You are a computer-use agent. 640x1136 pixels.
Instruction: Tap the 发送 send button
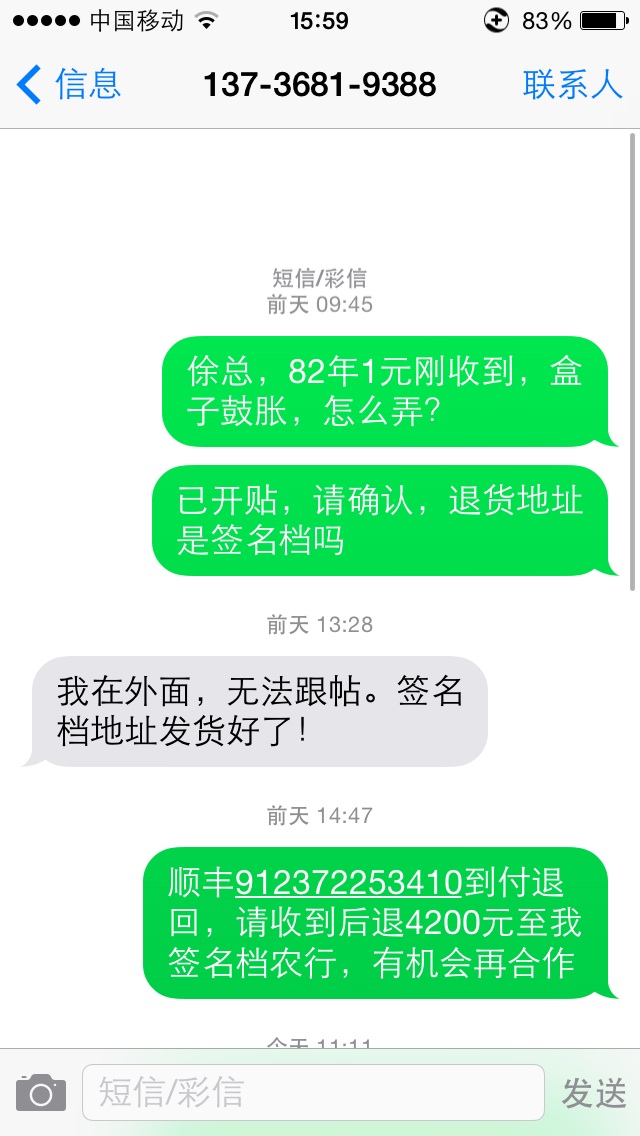(594, 1092)
